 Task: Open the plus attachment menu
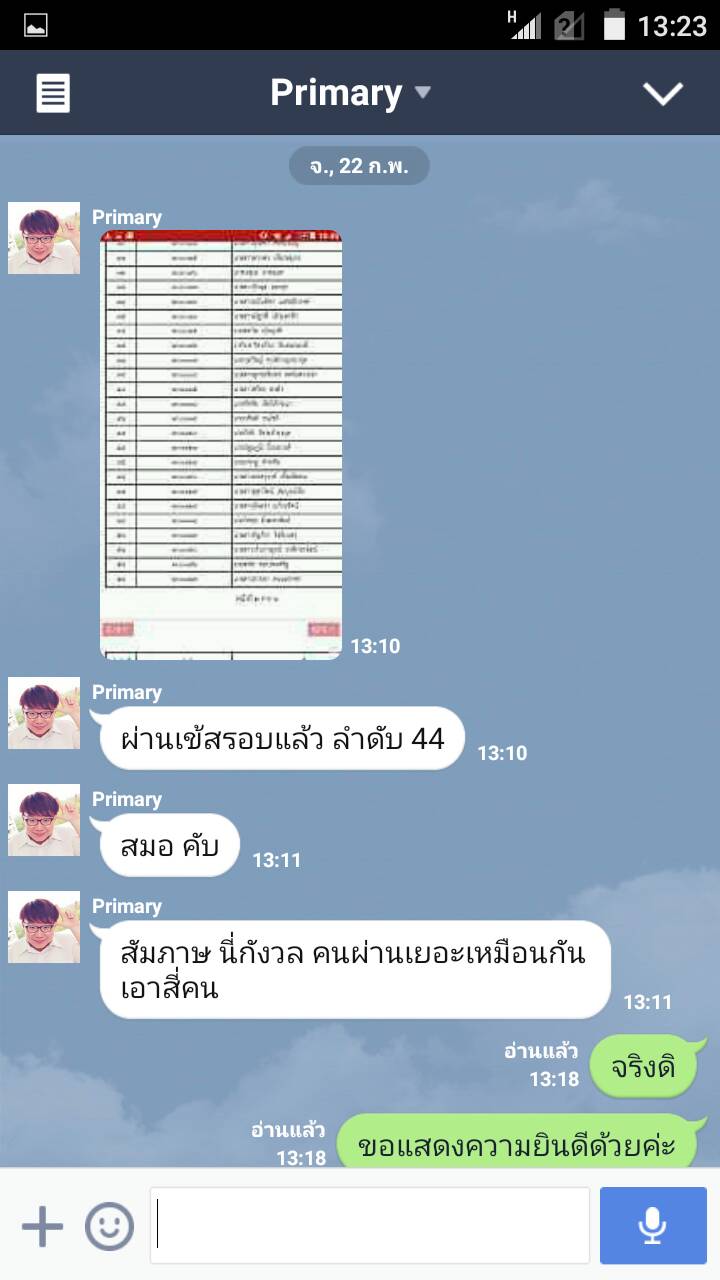42,1226
